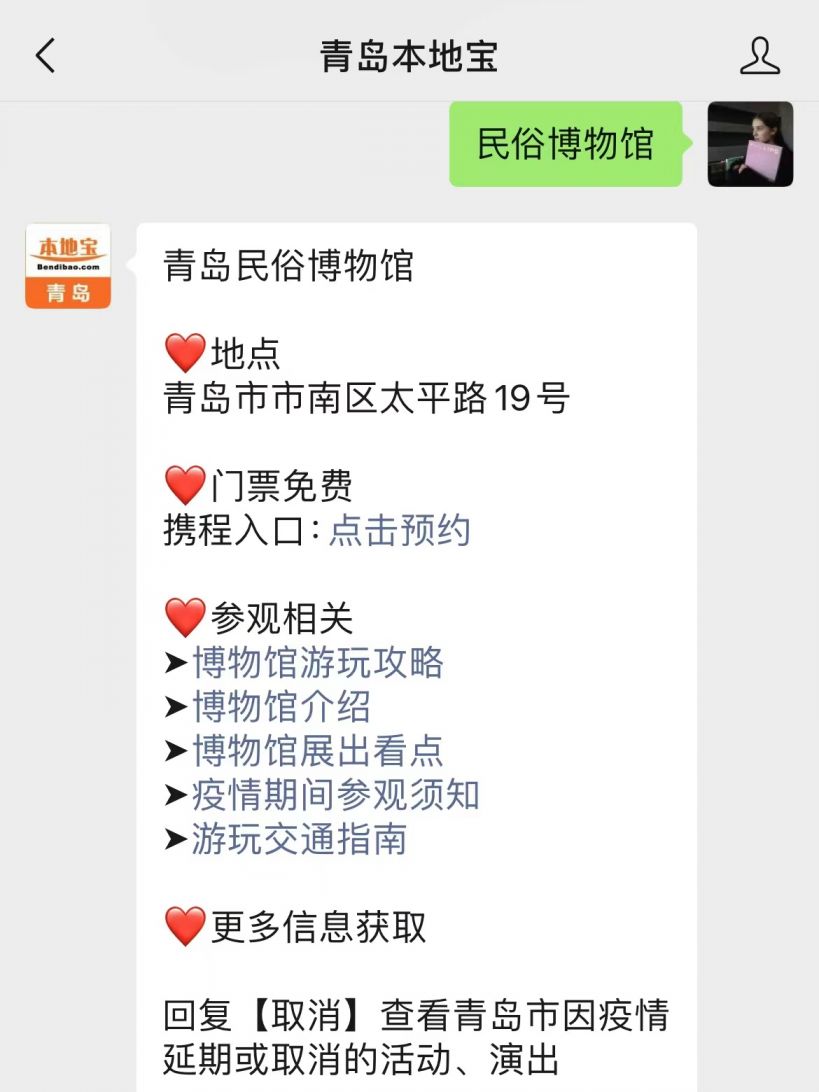Go back from the 青岛本地宝 chat
Screen dimensions: 819x1092
45,56
